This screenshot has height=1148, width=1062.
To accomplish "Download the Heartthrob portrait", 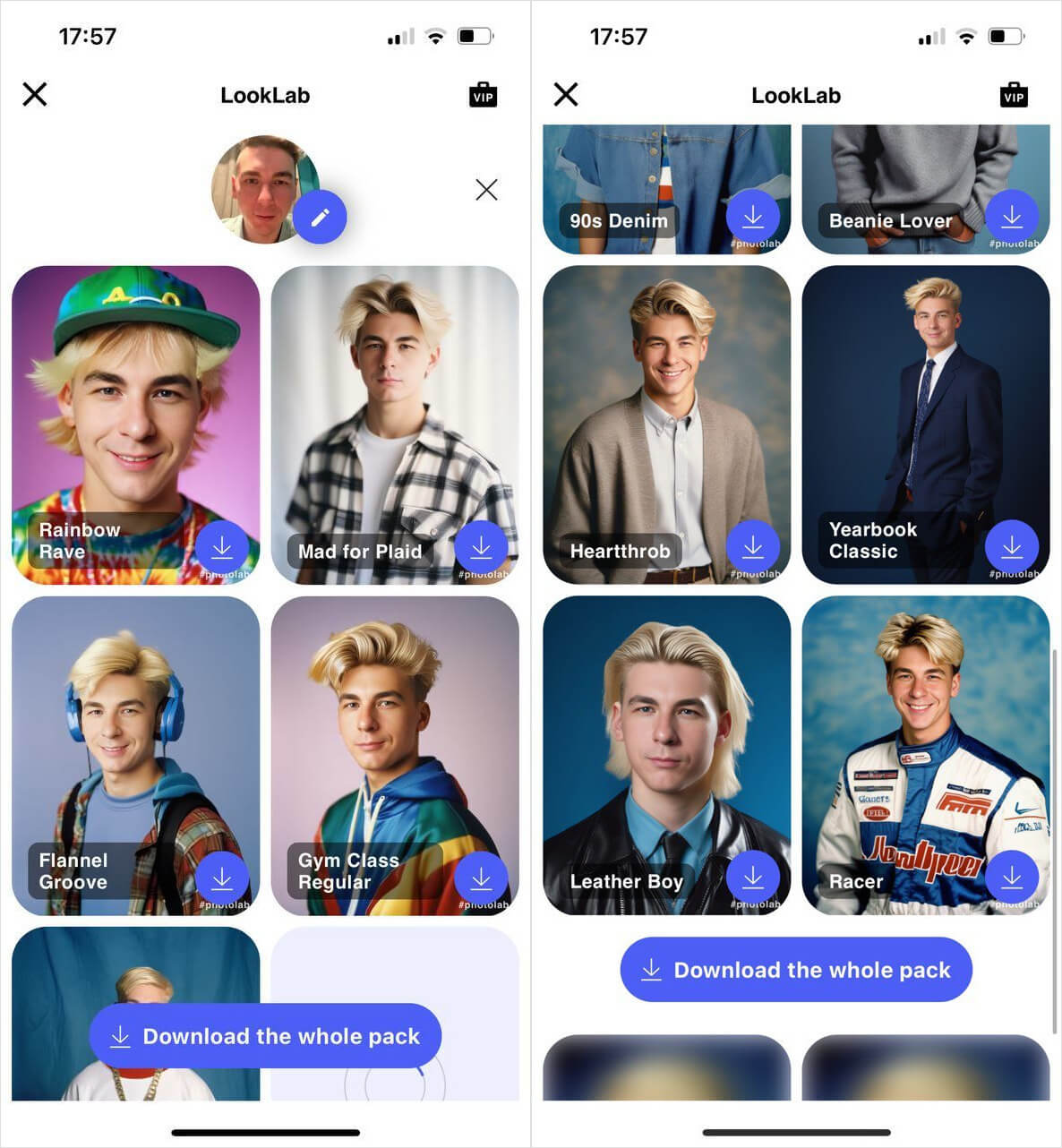I will point(753,547).
